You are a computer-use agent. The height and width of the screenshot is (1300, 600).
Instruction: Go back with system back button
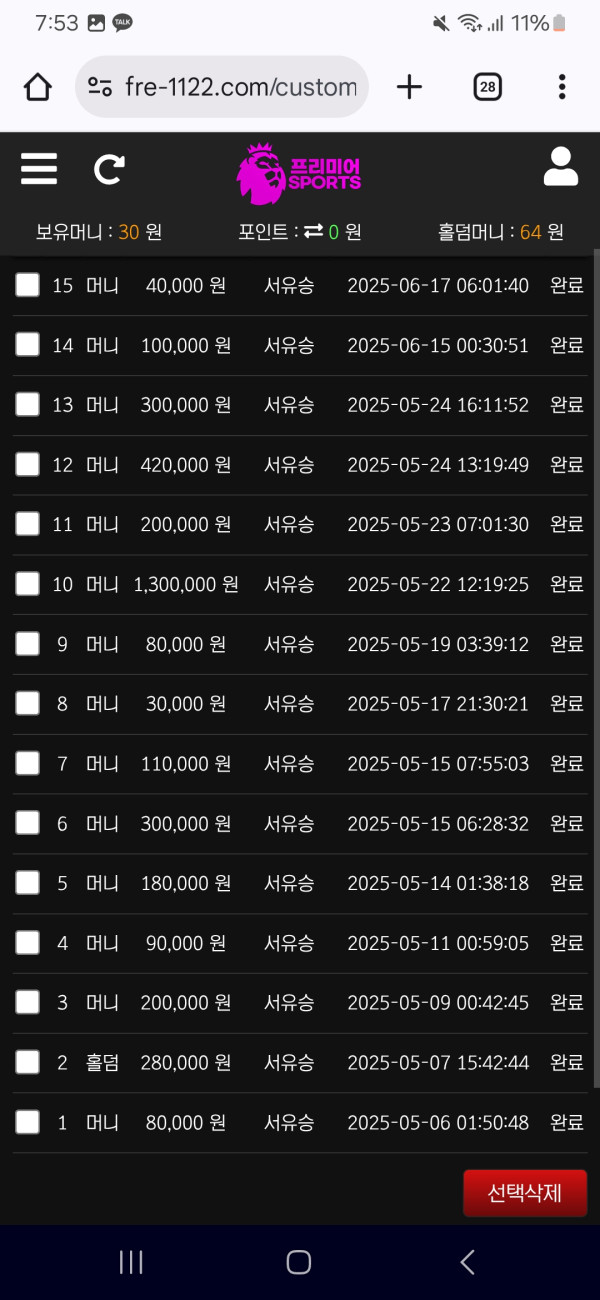tap(467, 1262)
